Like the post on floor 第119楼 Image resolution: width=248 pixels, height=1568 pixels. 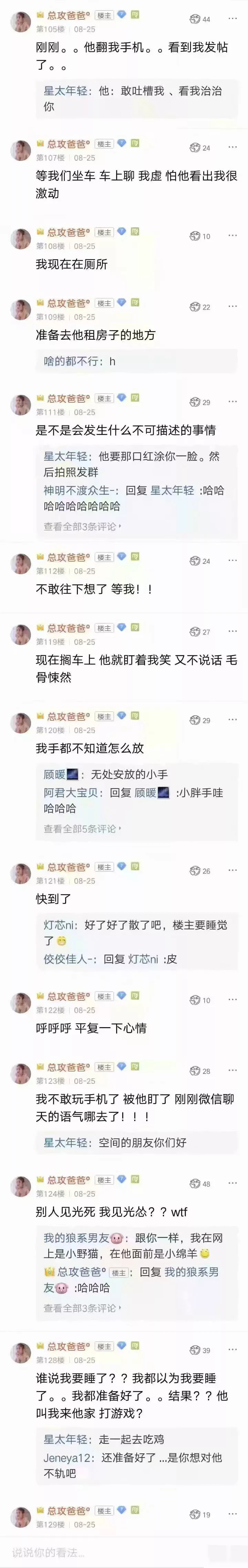click(x=195, y=632)
